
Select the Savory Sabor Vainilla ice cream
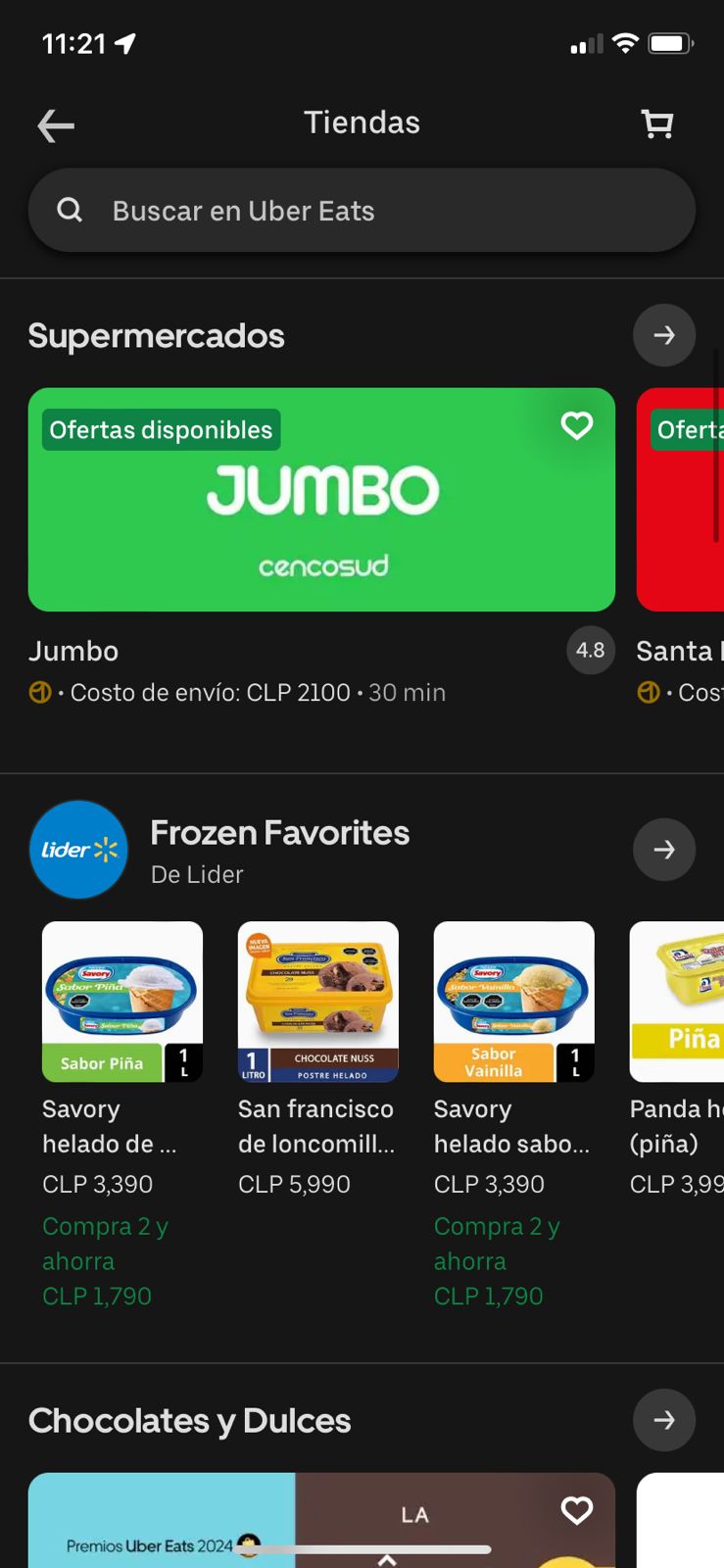tap(514, 1002)
